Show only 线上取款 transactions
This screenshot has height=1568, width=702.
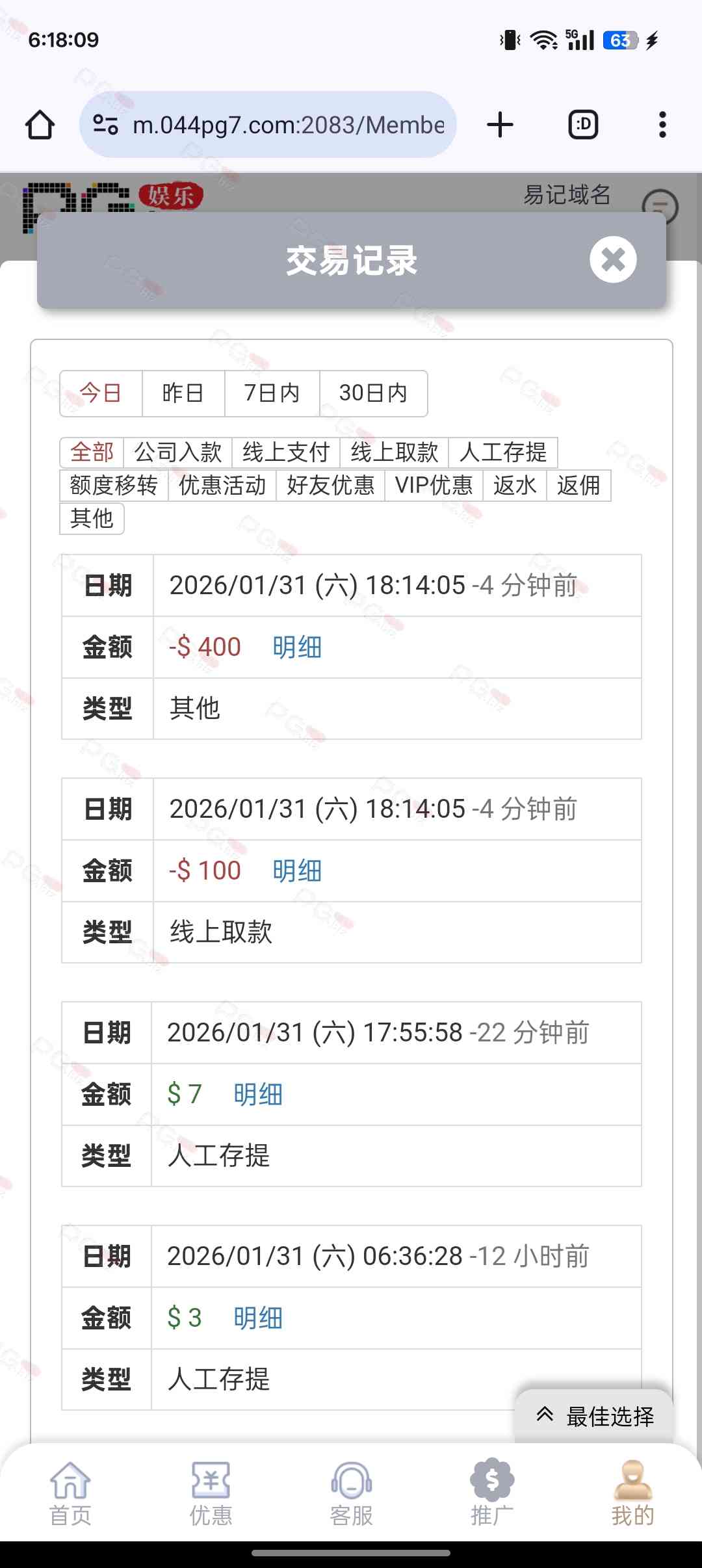(x=395, y=452)
